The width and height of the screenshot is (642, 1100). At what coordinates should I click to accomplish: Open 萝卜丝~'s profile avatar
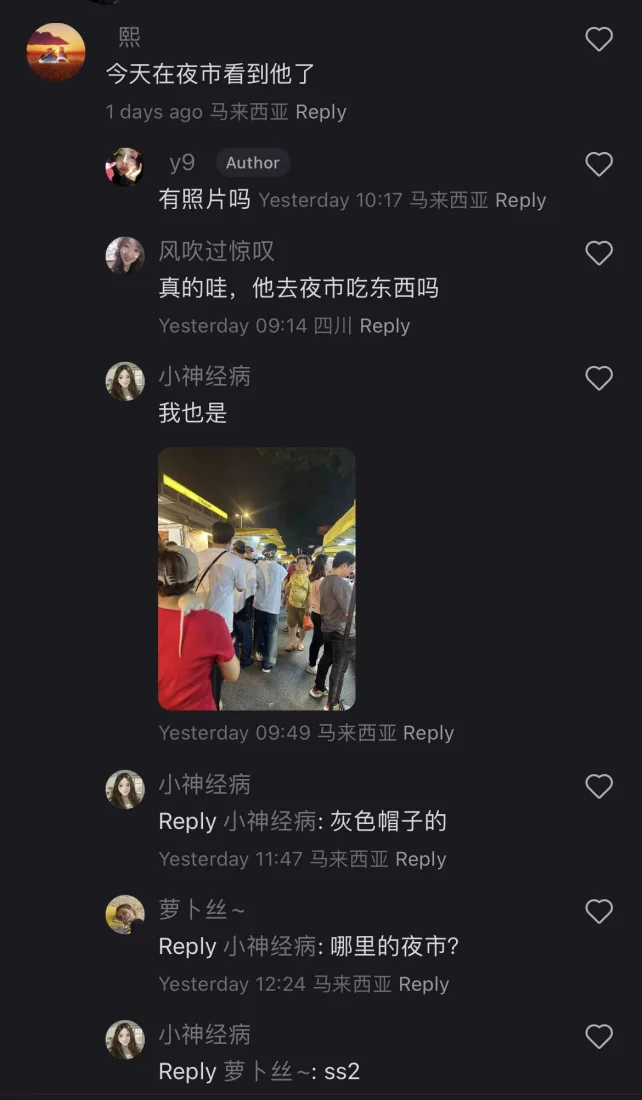coord(125,914)
